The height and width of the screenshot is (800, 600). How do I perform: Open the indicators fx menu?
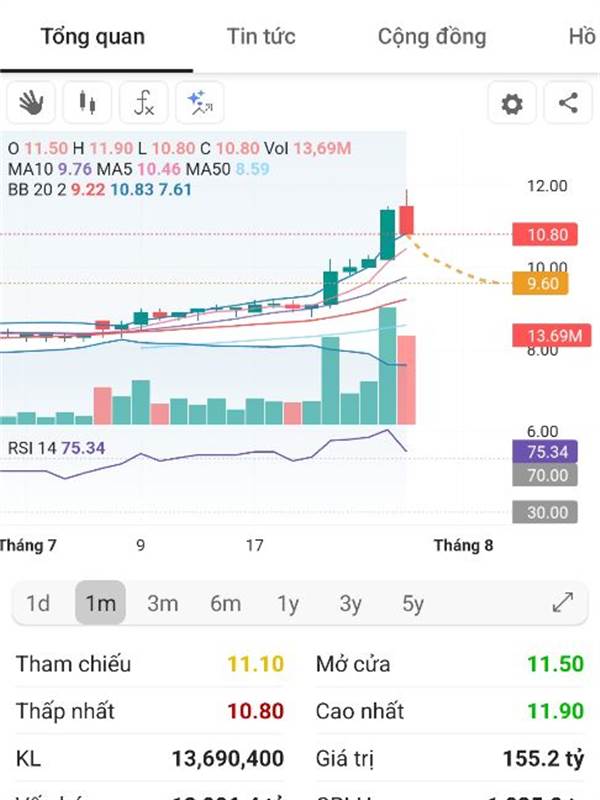coord(143,102)
